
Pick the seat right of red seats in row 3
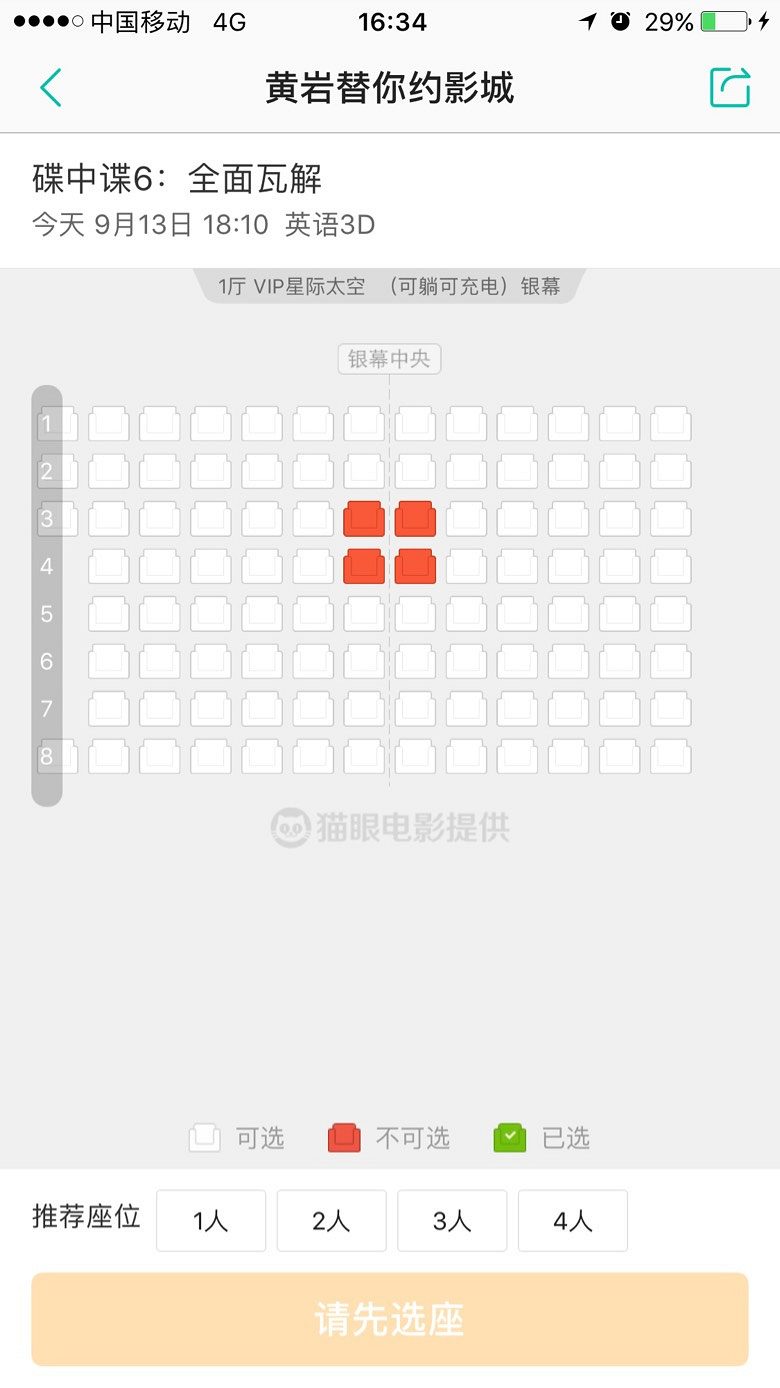coord(466,519)
